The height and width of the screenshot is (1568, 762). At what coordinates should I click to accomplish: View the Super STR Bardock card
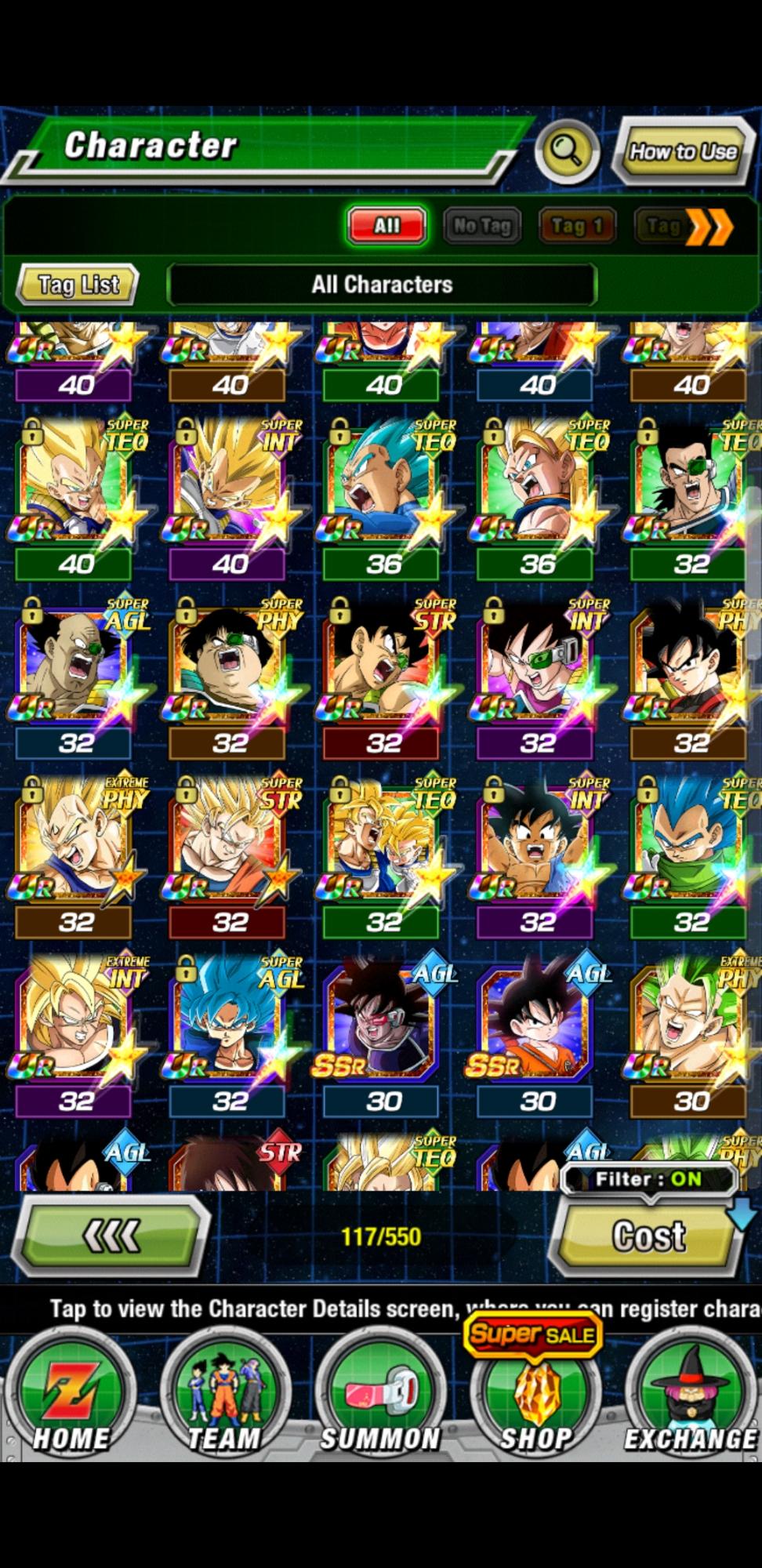click(382, 666)
